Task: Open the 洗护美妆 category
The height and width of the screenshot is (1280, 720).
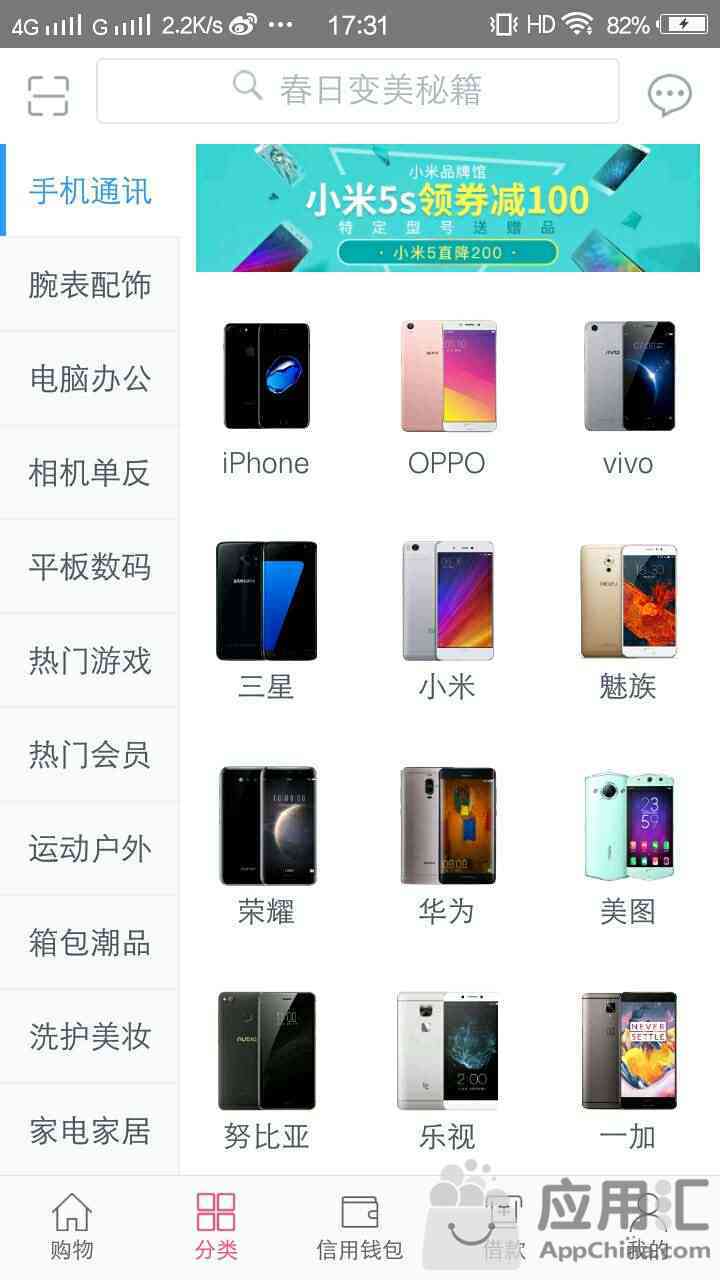Action: (x=90, y=1037)
